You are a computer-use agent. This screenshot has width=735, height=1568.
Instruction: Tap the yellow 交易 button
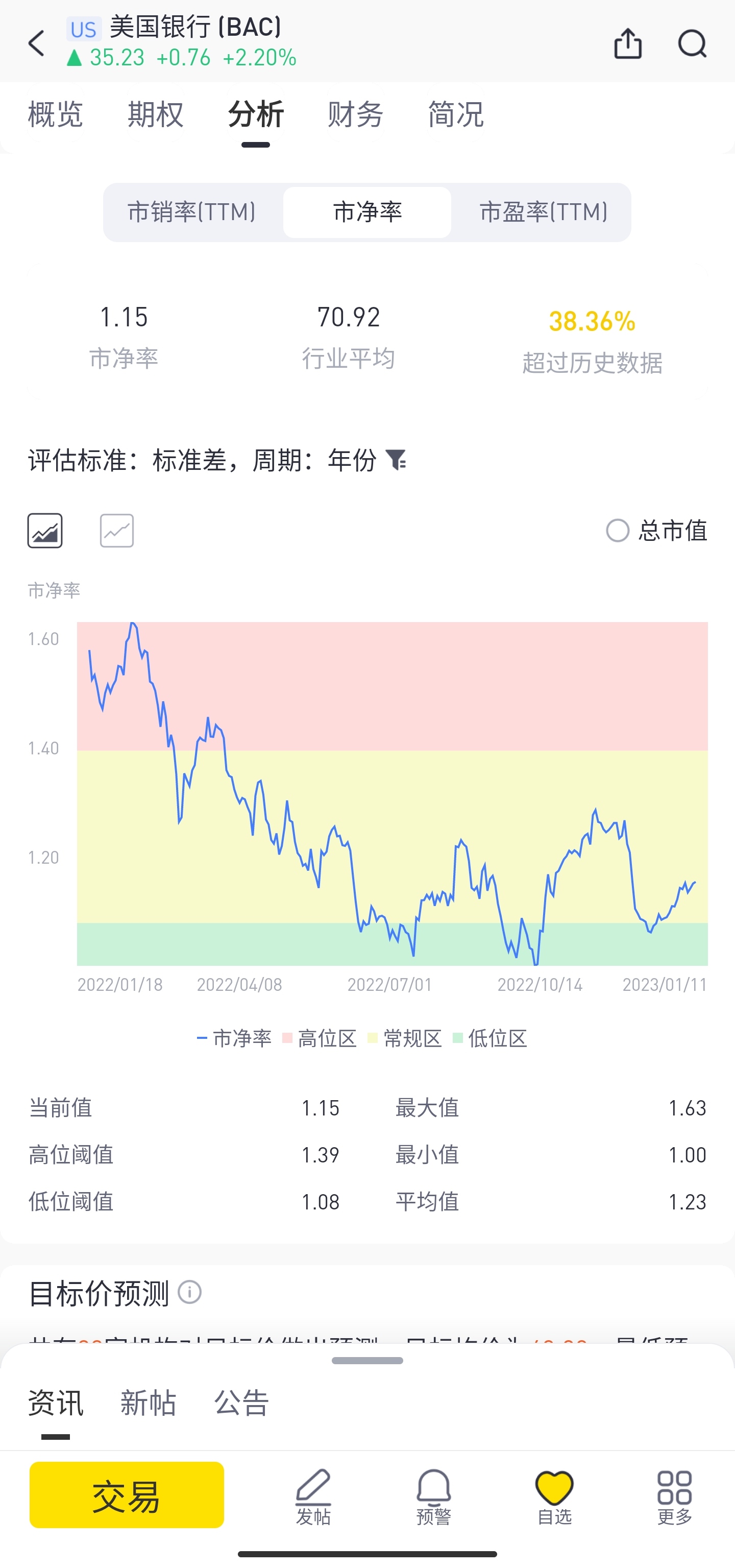click(127, 1495)
